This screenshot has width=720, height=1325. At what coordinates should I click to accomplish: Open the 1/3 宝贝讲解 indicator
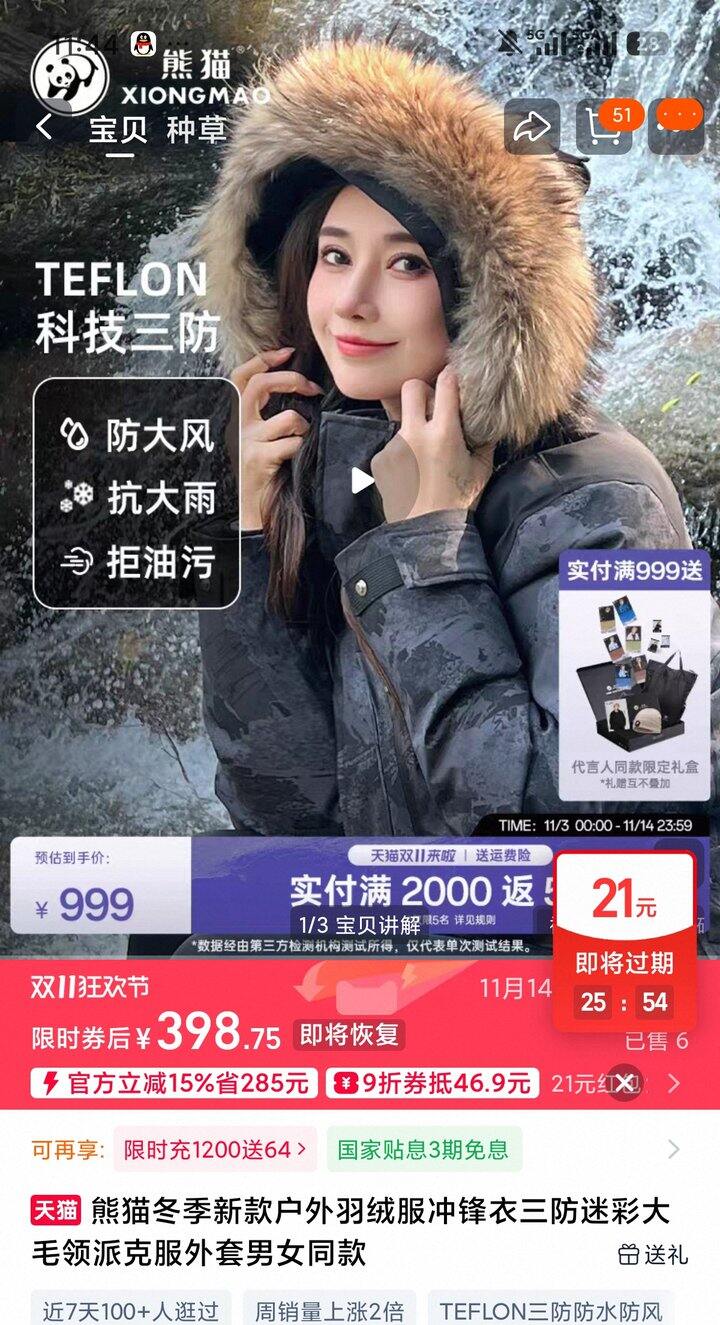tap(360, 925)
